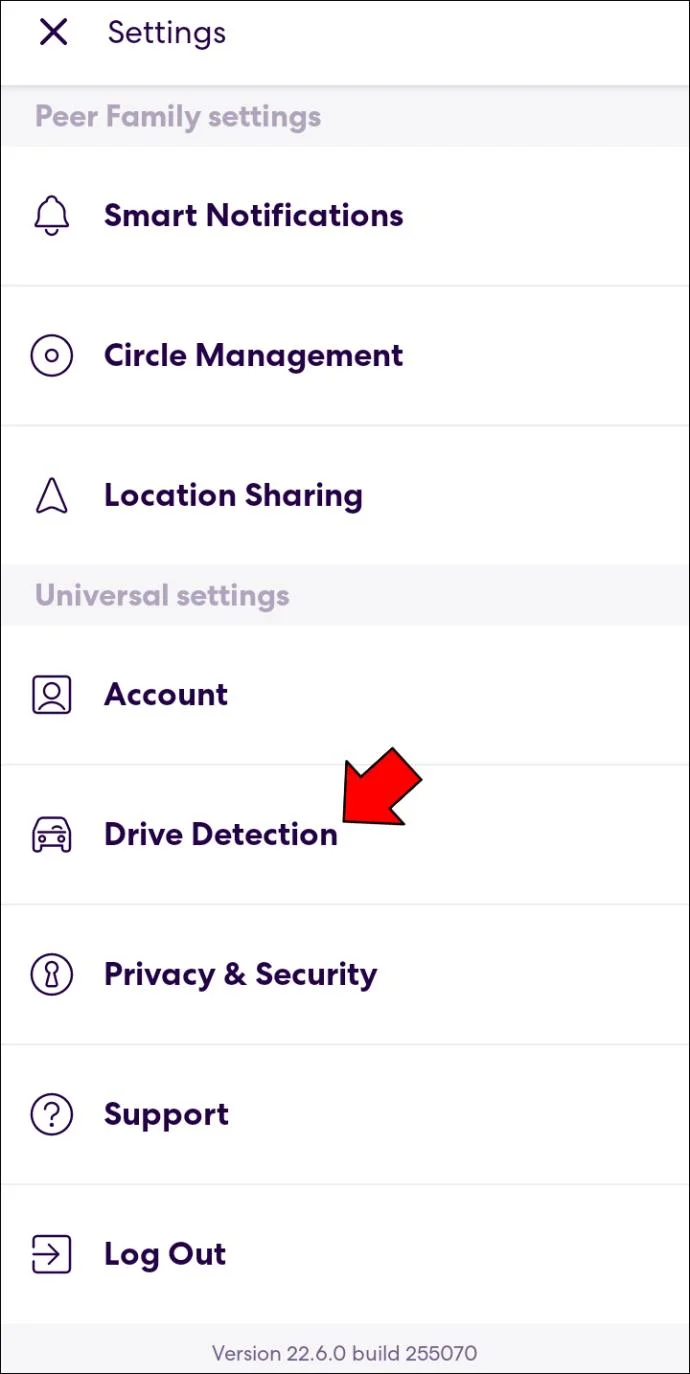Select Drive Detection
This screenshot has width=690, height=1374.
click(220, 835)
